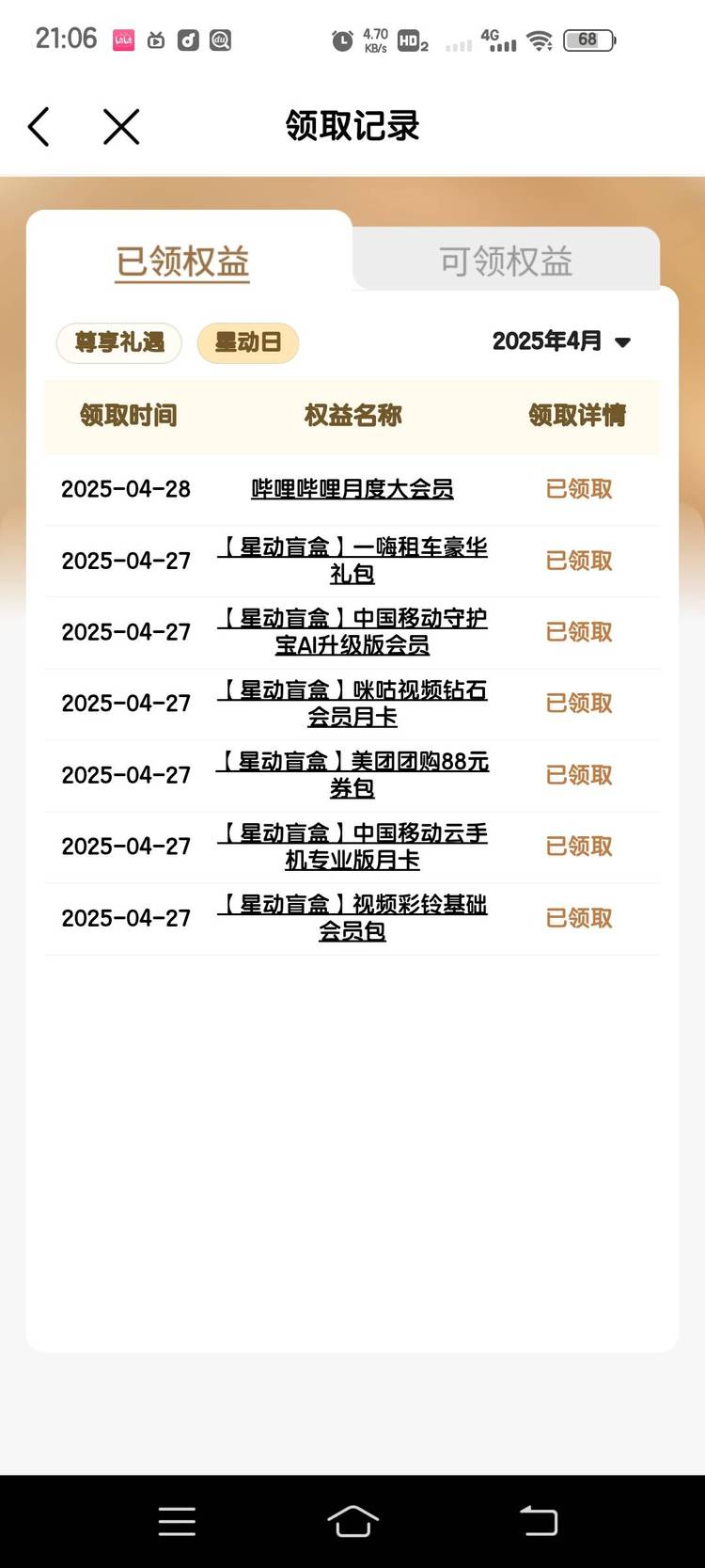Switch to the 可领权益 tab
The image size is (705, 1568).
coord(506,261)
